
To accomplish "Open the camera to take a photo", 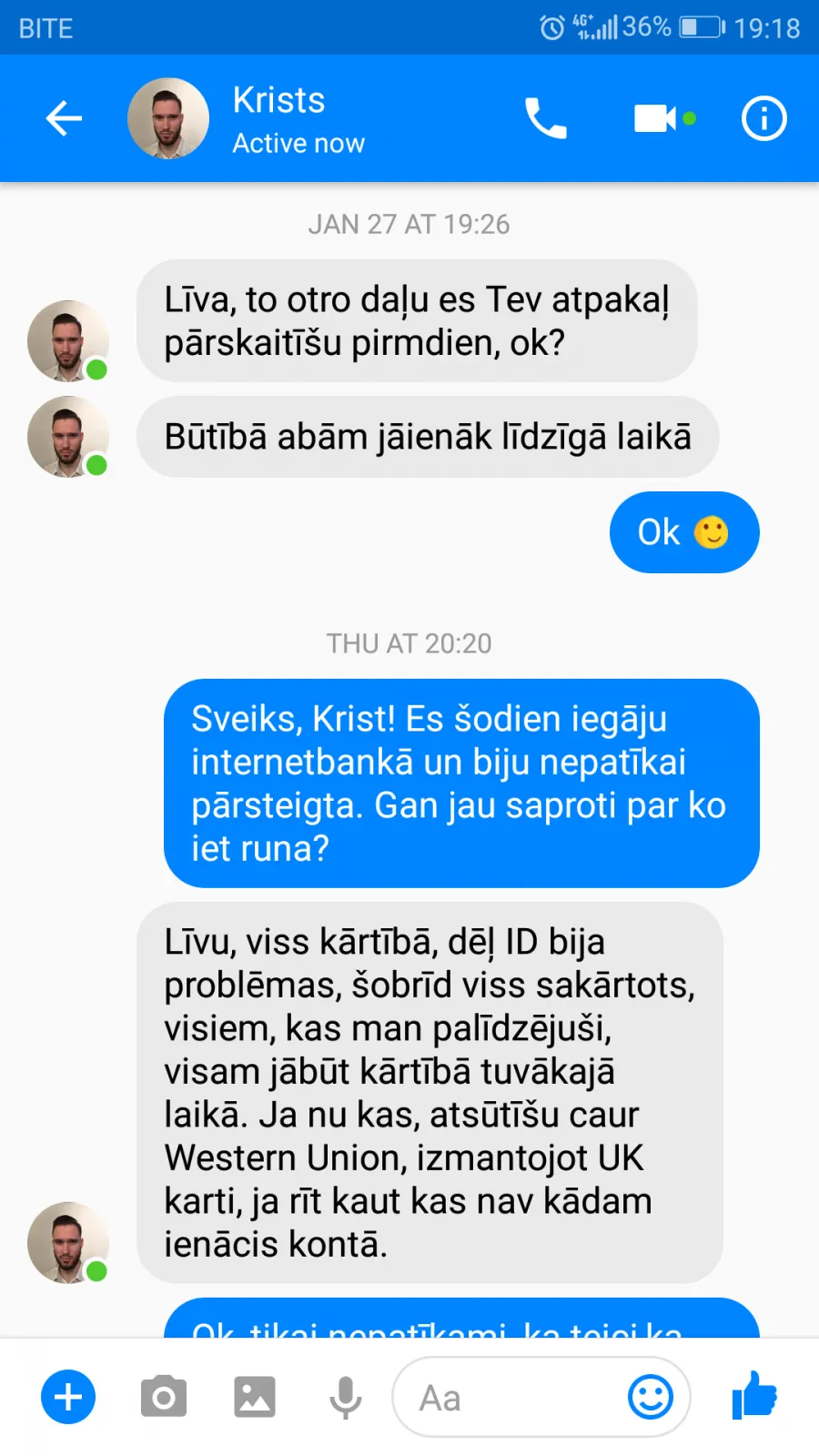I will pyautogui.click(x=164, y=1397).
